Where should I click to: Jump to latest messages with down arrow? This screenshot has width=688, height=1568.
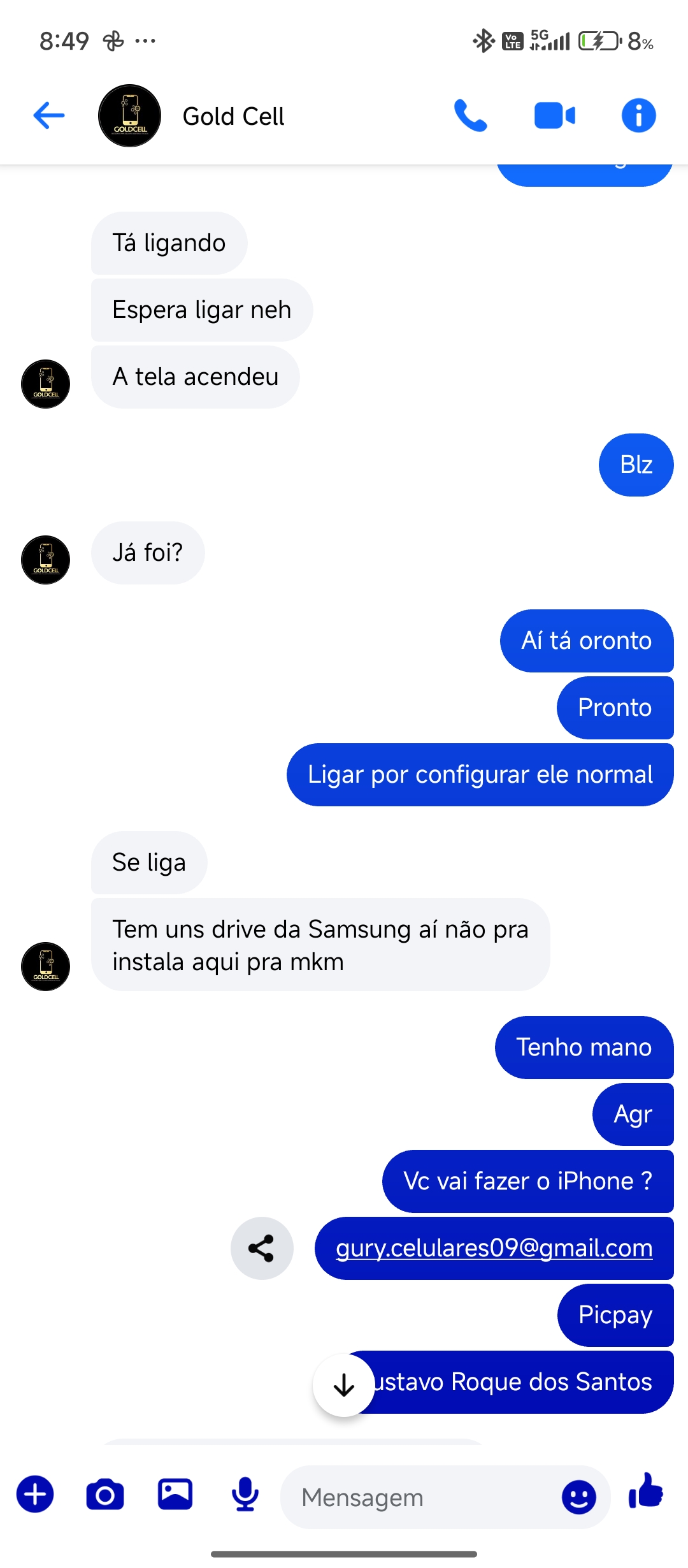(344, 1385)
